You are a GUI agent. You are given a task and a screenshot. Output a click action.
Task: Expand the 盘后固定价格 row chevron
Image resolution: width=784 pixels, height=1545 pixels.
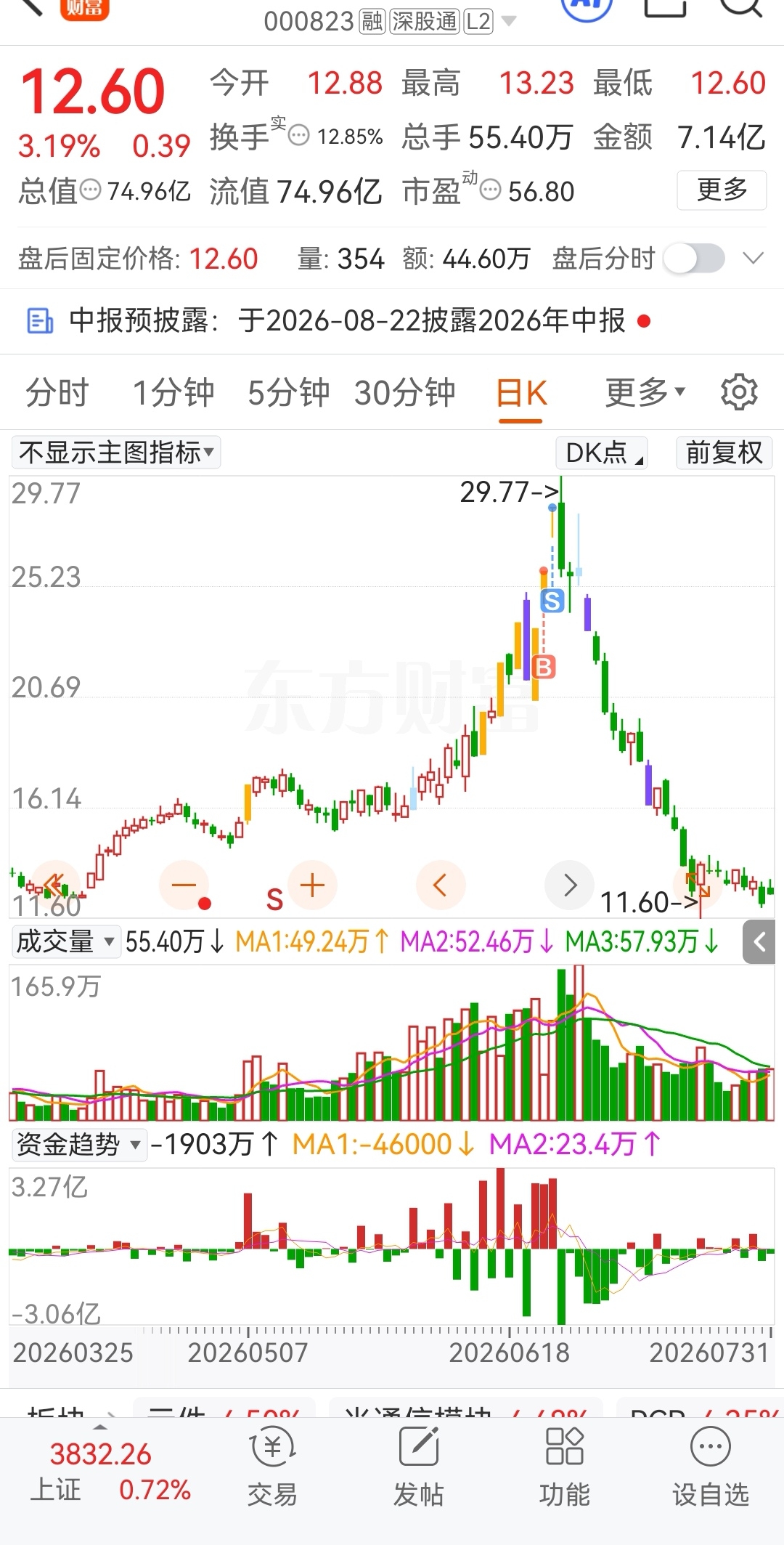tap(754, 259)
